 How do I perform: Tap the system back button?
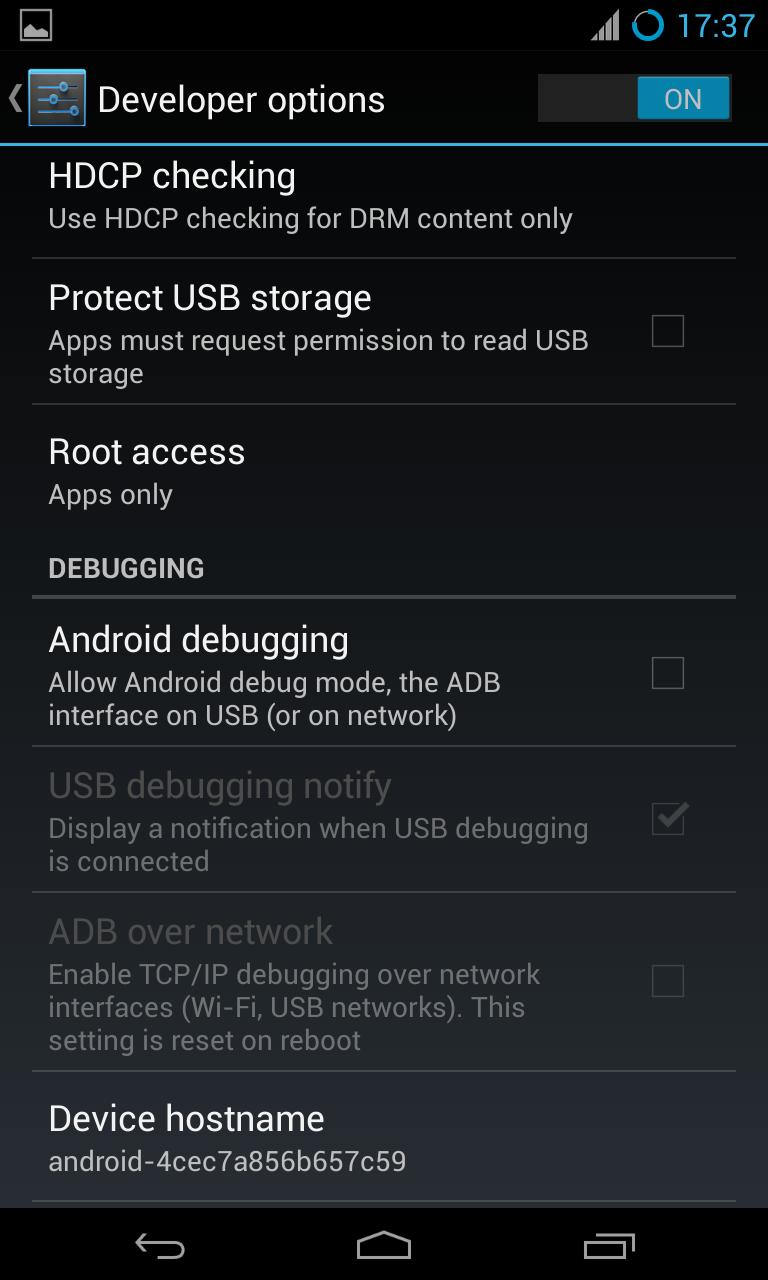[160, 1245]
